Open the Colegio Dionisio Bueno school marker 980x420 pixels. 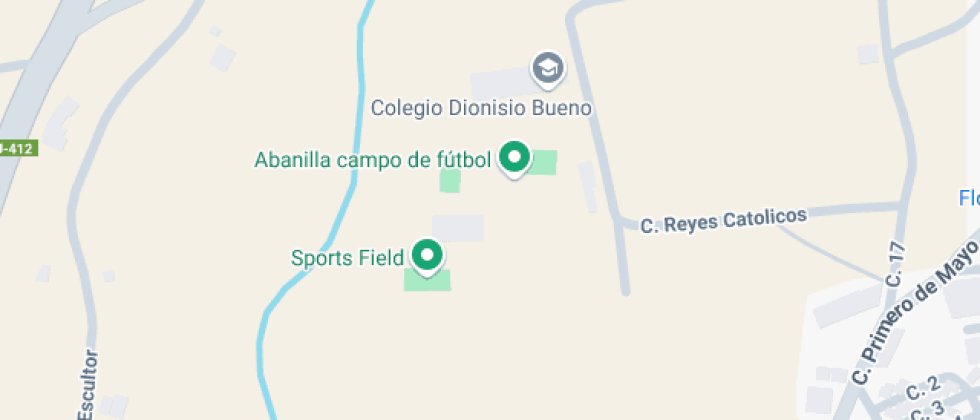pos(547,69)
